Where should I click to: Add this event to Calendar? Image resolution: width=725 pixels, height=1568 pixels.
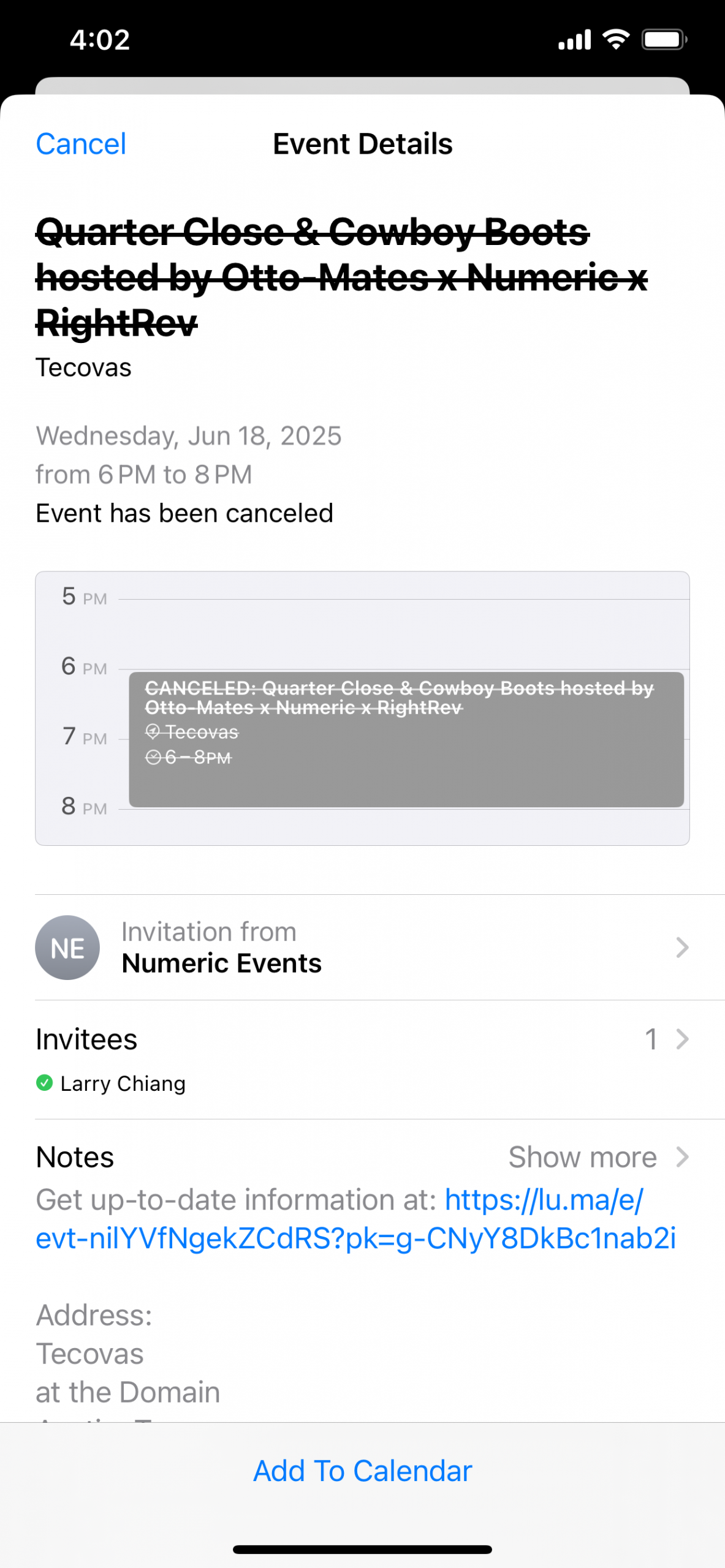(x=362, y=1471)
